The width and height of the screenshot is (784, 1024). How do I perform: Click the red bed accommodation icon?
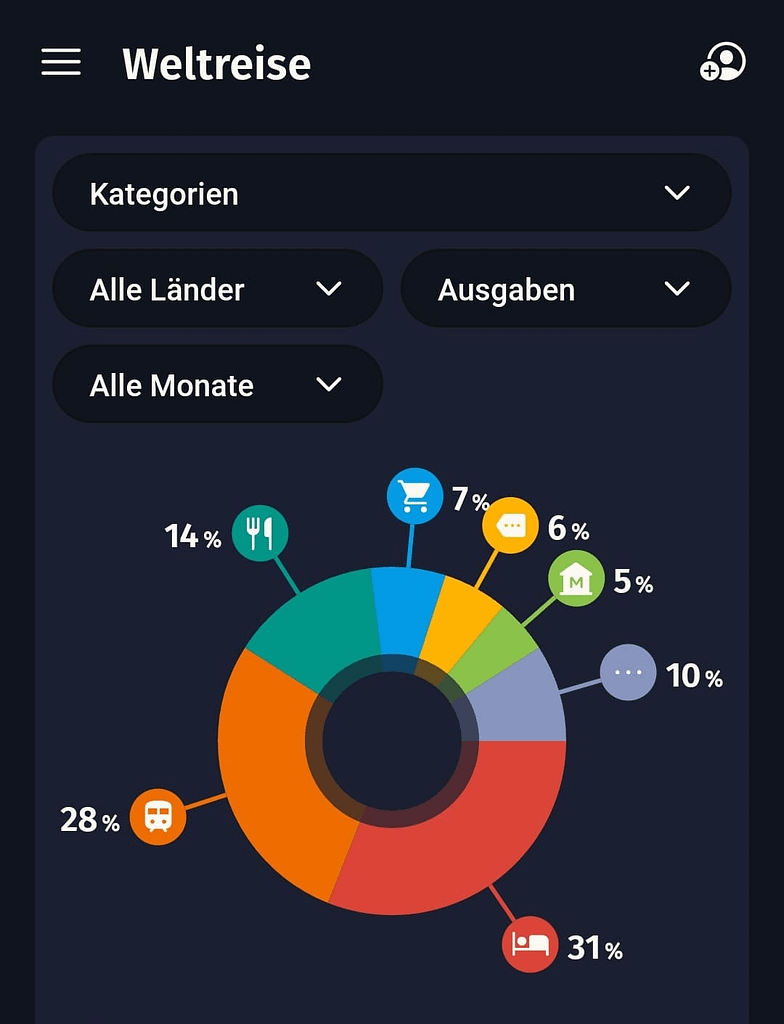coord(529,943)
